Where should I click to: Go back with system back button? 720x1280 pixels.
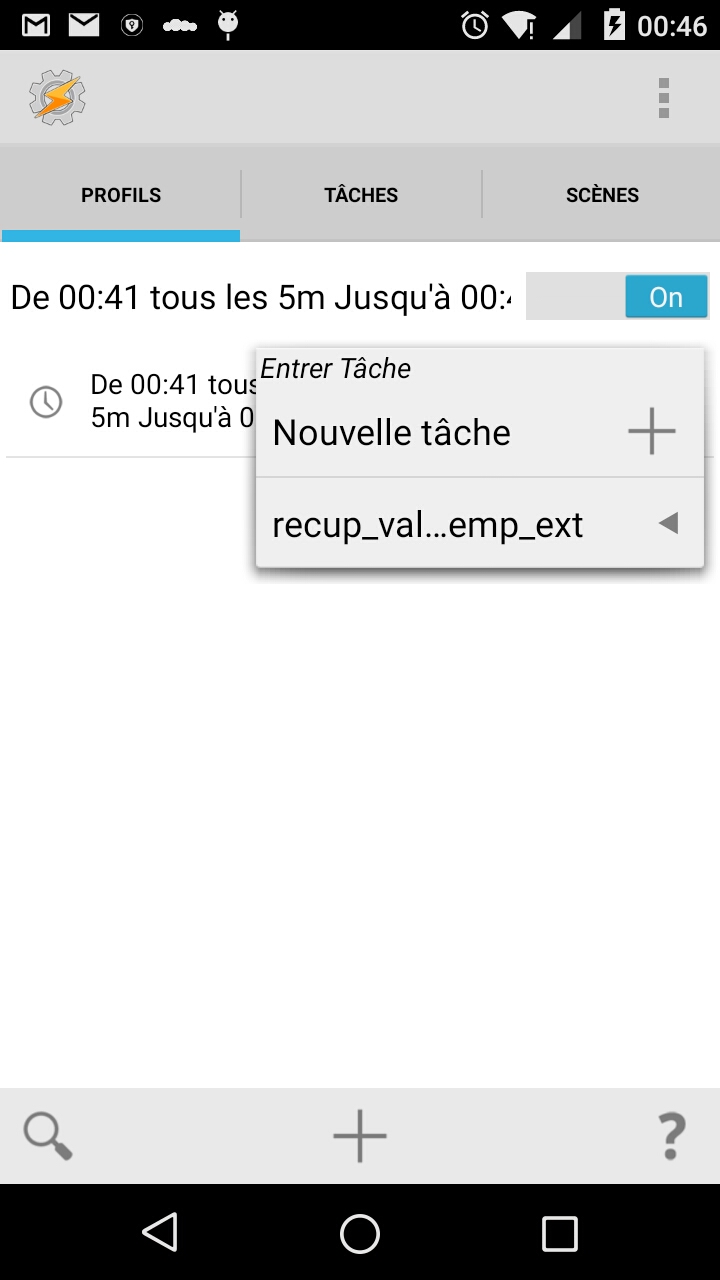pos(160,1233)
